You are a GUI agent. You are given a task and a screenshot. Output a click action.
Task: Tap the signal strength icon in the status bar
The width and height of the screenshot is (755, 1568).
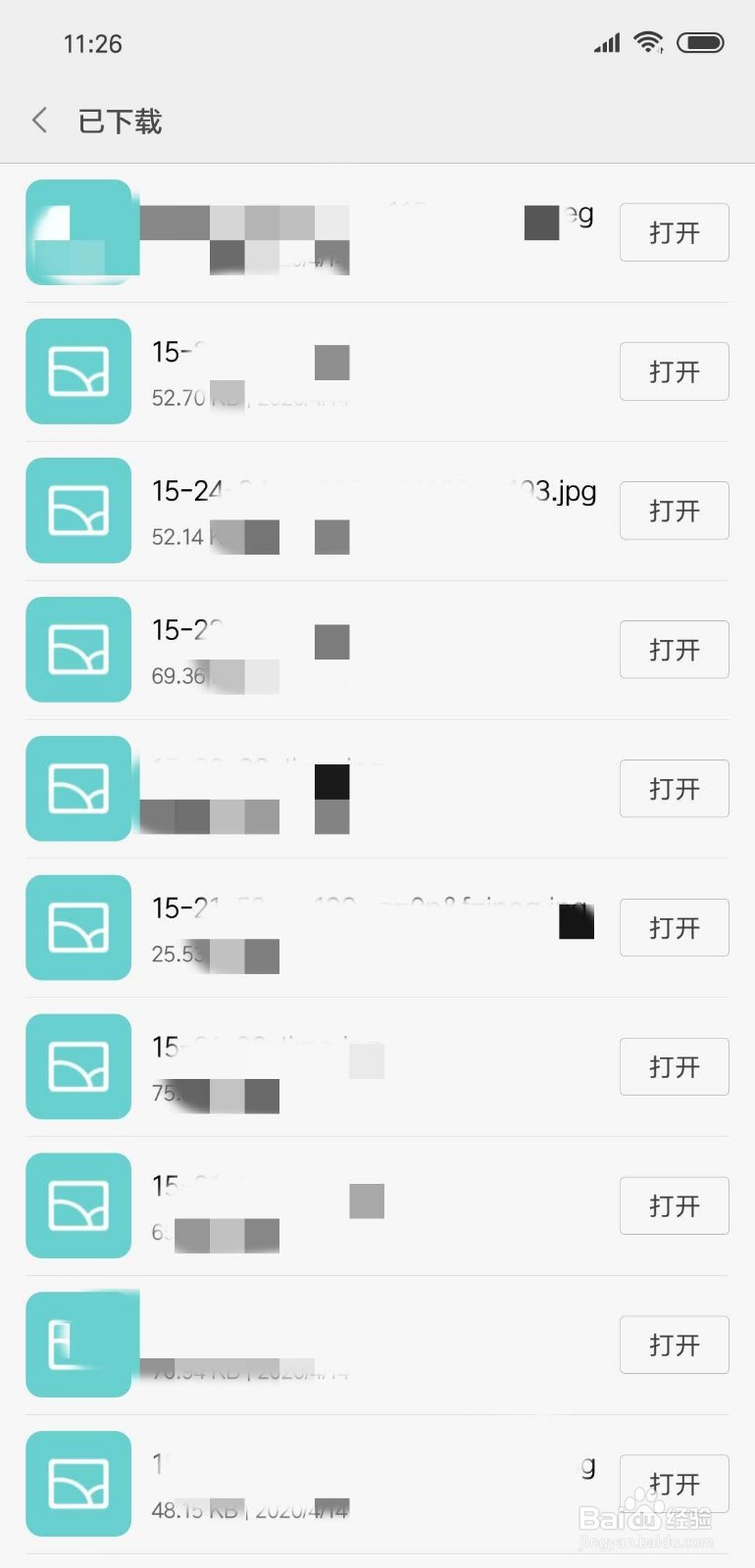[x=606, y=42]
